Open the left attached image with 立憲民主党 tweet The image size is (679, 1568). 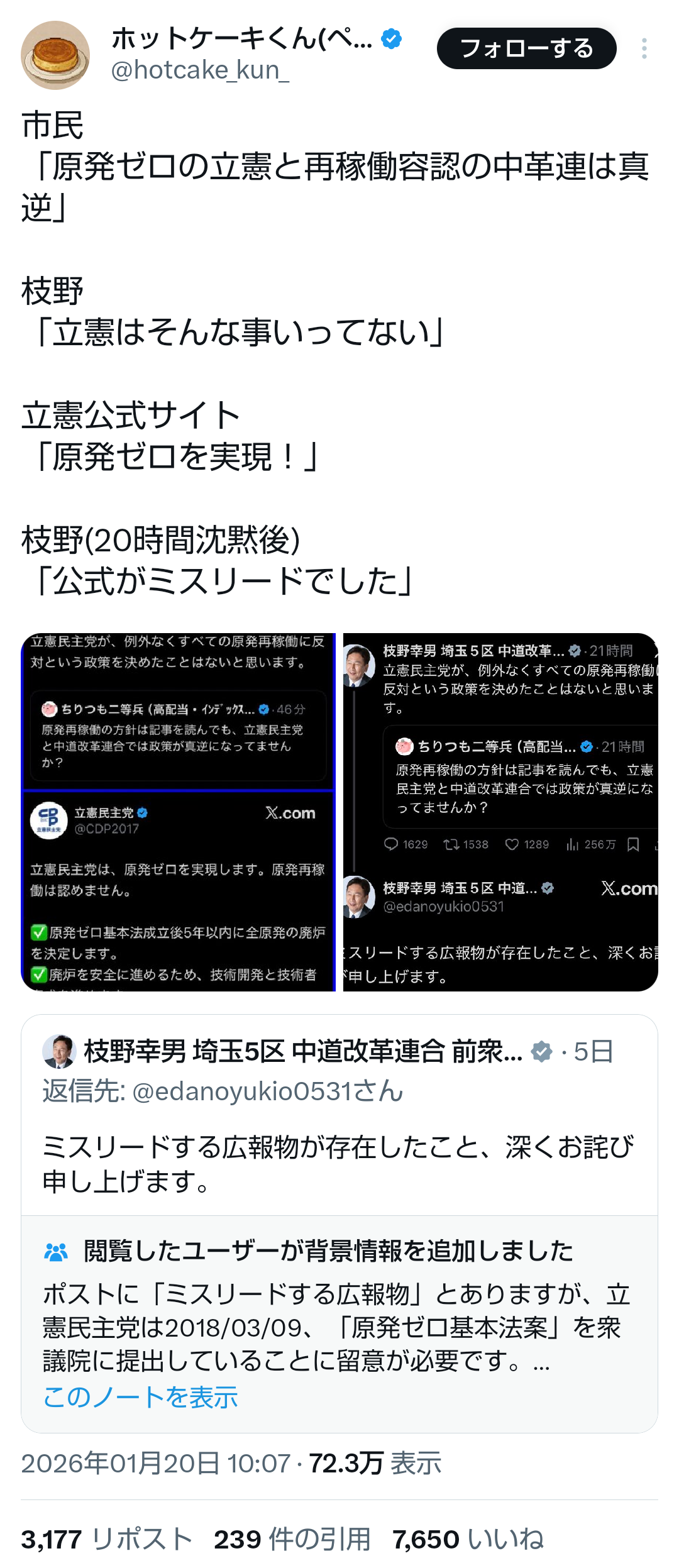click(178, 812)
